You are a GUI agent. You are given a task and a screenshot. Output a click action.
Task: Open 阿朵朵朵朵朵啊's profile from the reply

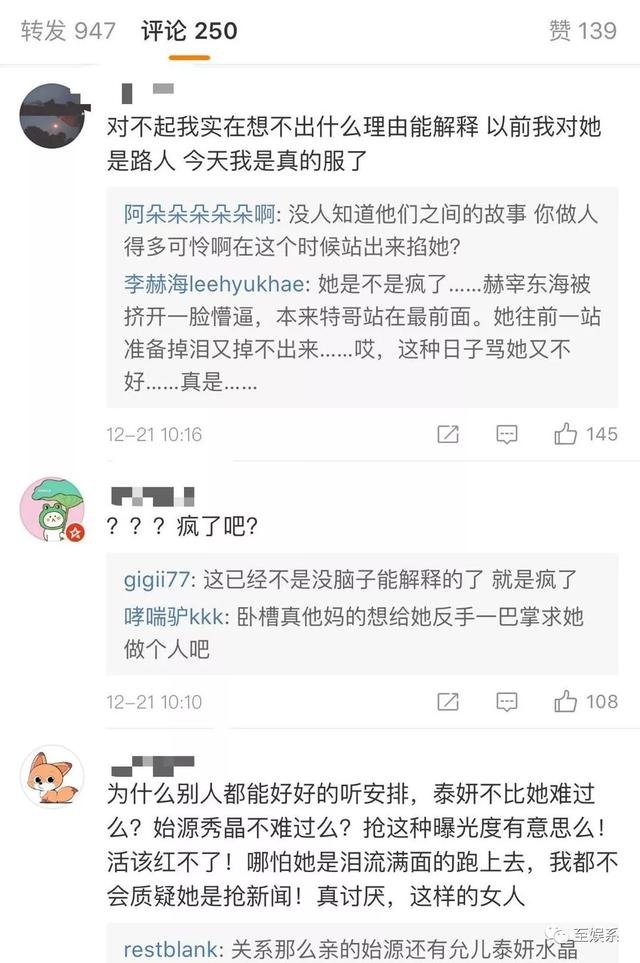(202, 214)
